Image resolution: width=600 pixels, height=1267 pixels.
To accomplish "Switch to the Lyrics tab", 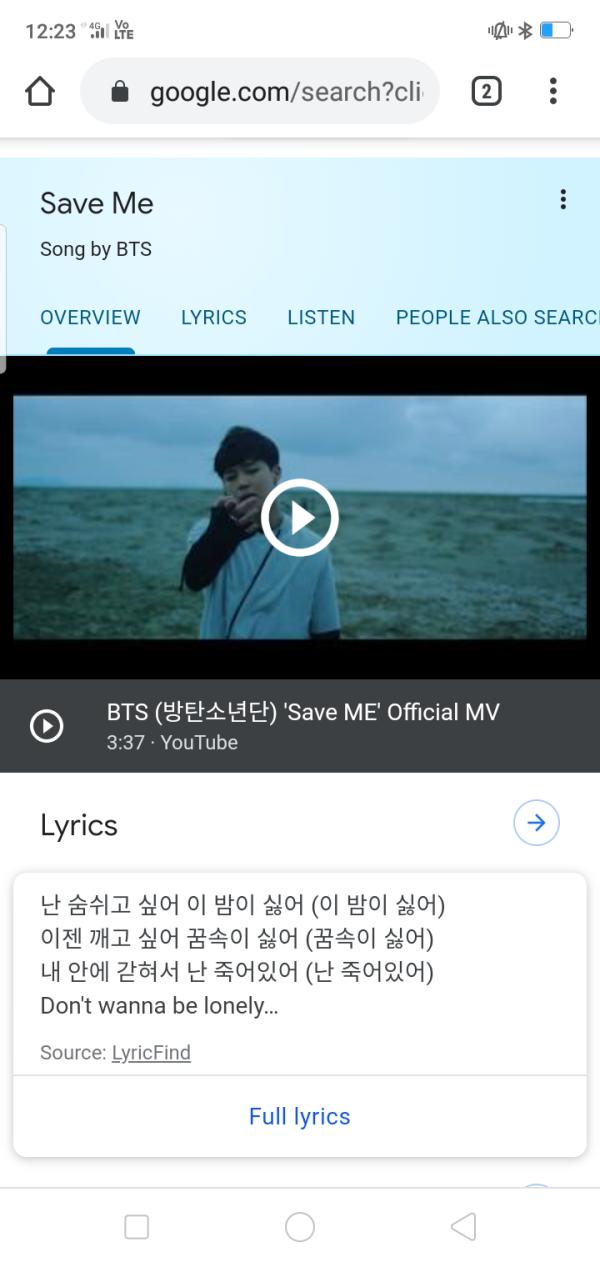I will [x=214, y=318].
